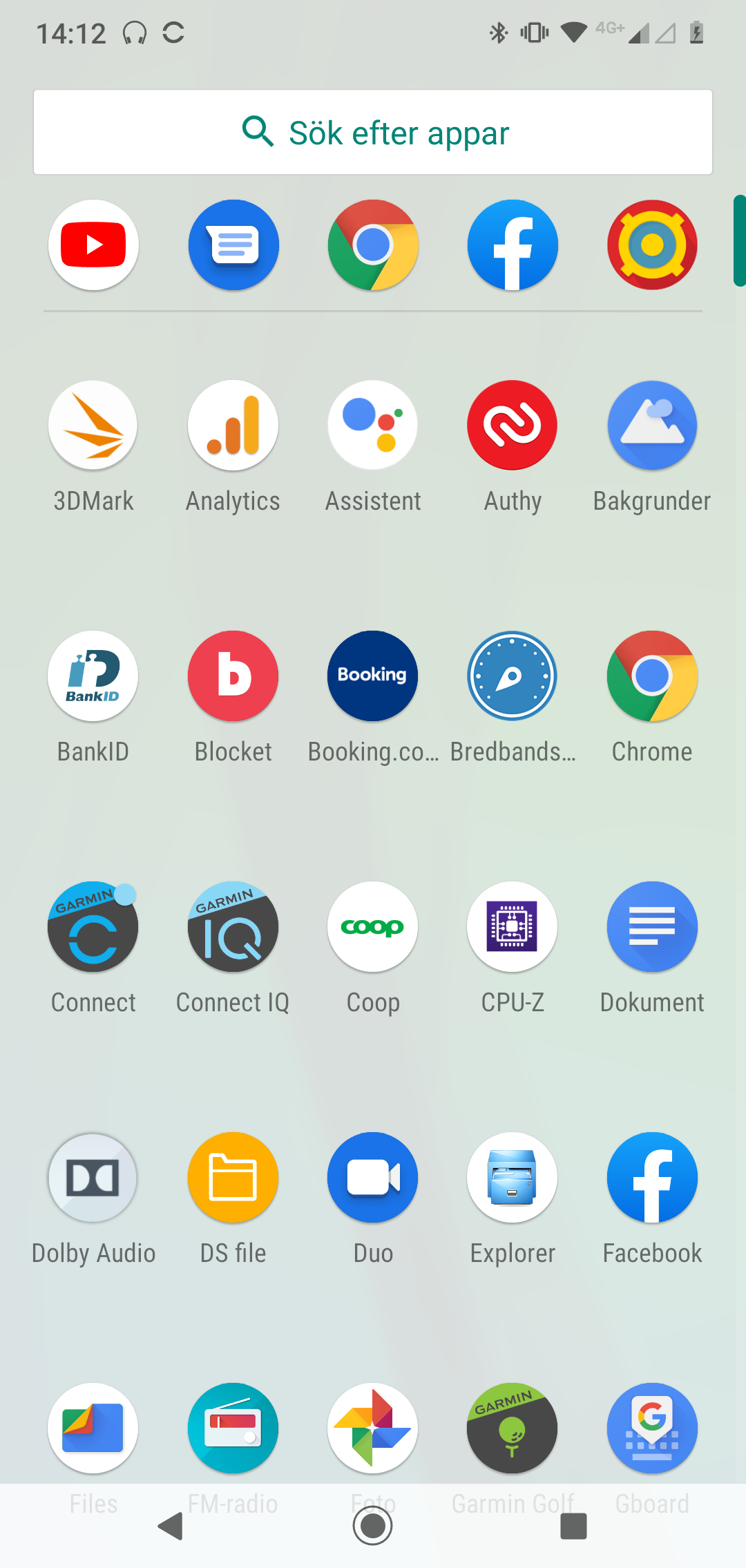The image size is (746, 1568).
Task: Launch BankID app
Action: pyautogui.click(x=93, y=676)
